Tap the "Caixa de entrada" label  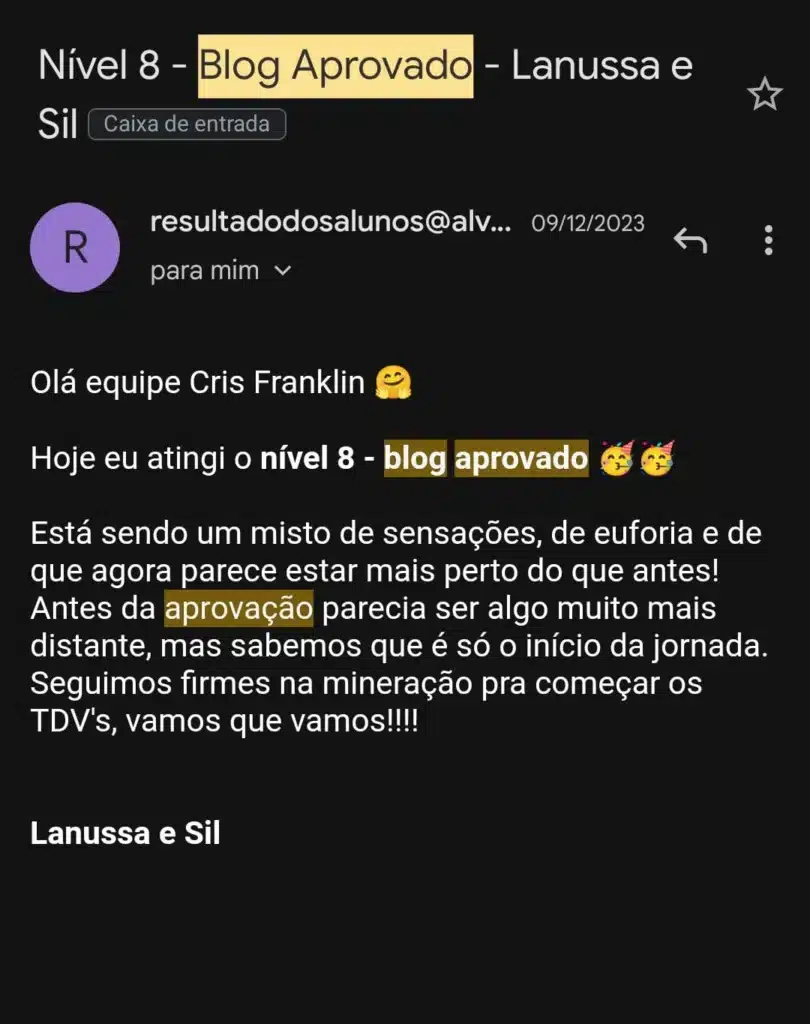187,125
